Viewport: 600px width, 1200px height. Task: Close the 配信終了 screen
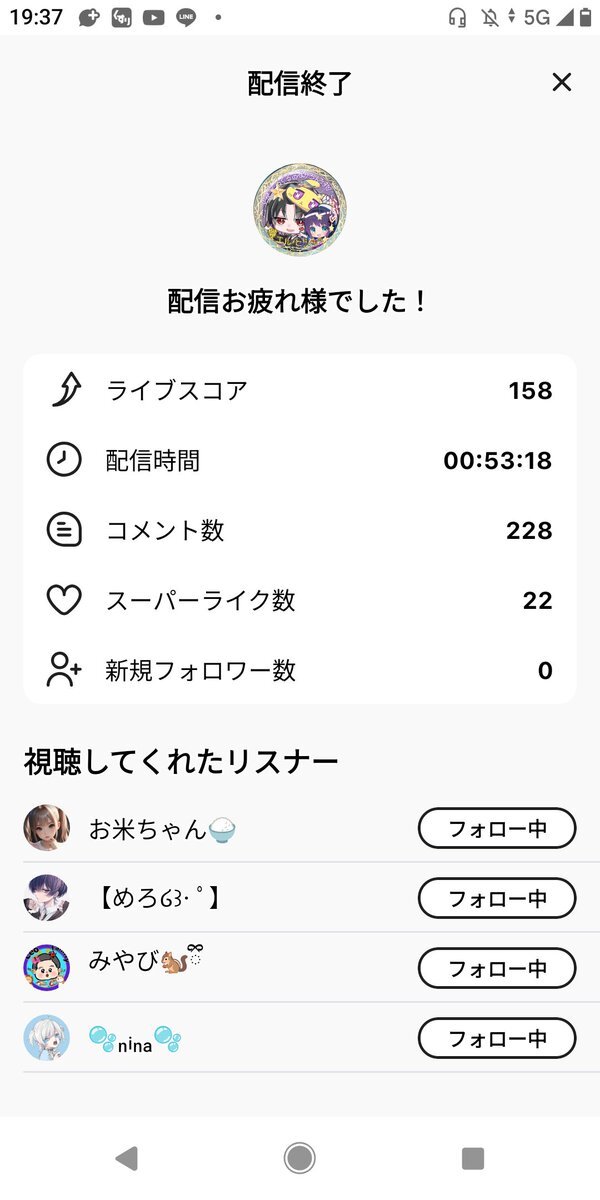click(x=562, y=83)
